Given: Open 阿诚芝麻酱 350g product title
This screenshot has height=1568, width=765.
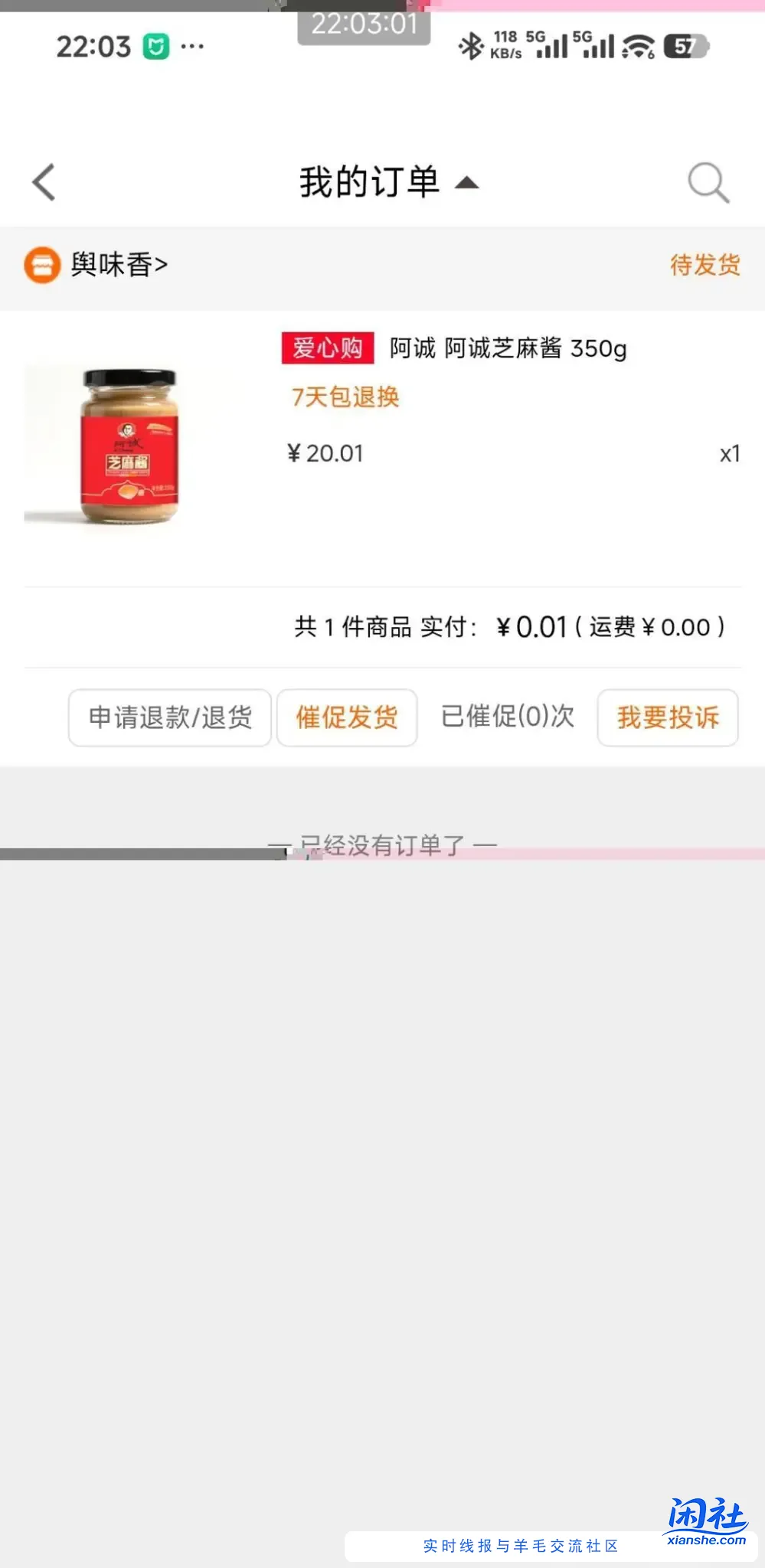Looking at the screenshot, I should pos(508,348).
